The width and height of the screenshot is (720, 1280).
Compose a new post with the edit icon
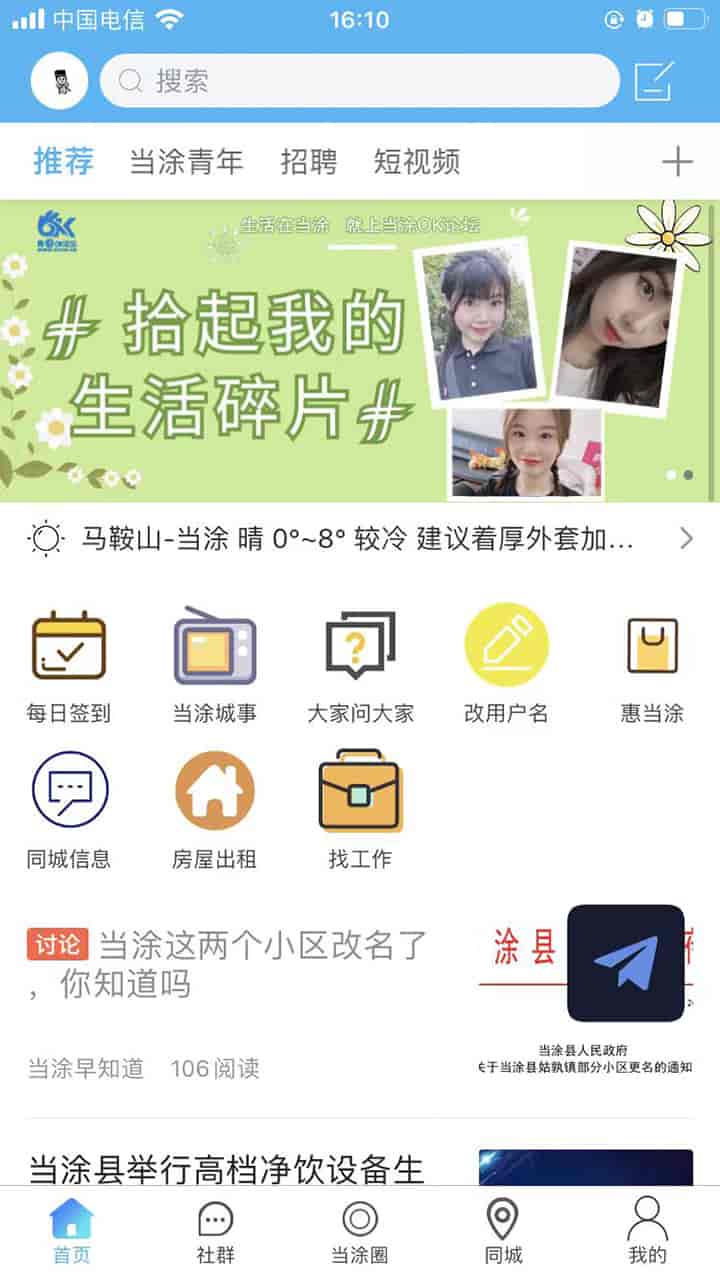pos(655,81)
